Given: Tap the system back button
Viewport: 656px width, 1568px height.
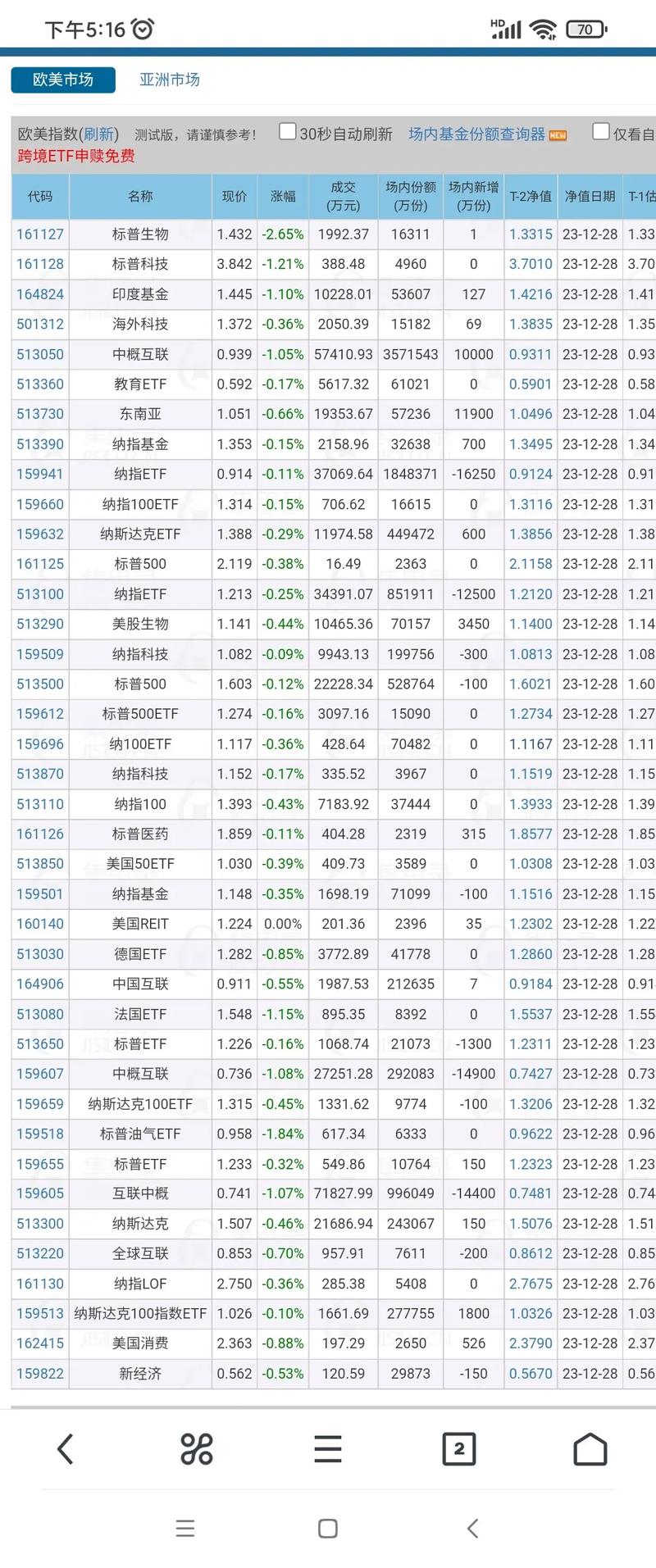Looking at the screenshot, I should 471,1528.
